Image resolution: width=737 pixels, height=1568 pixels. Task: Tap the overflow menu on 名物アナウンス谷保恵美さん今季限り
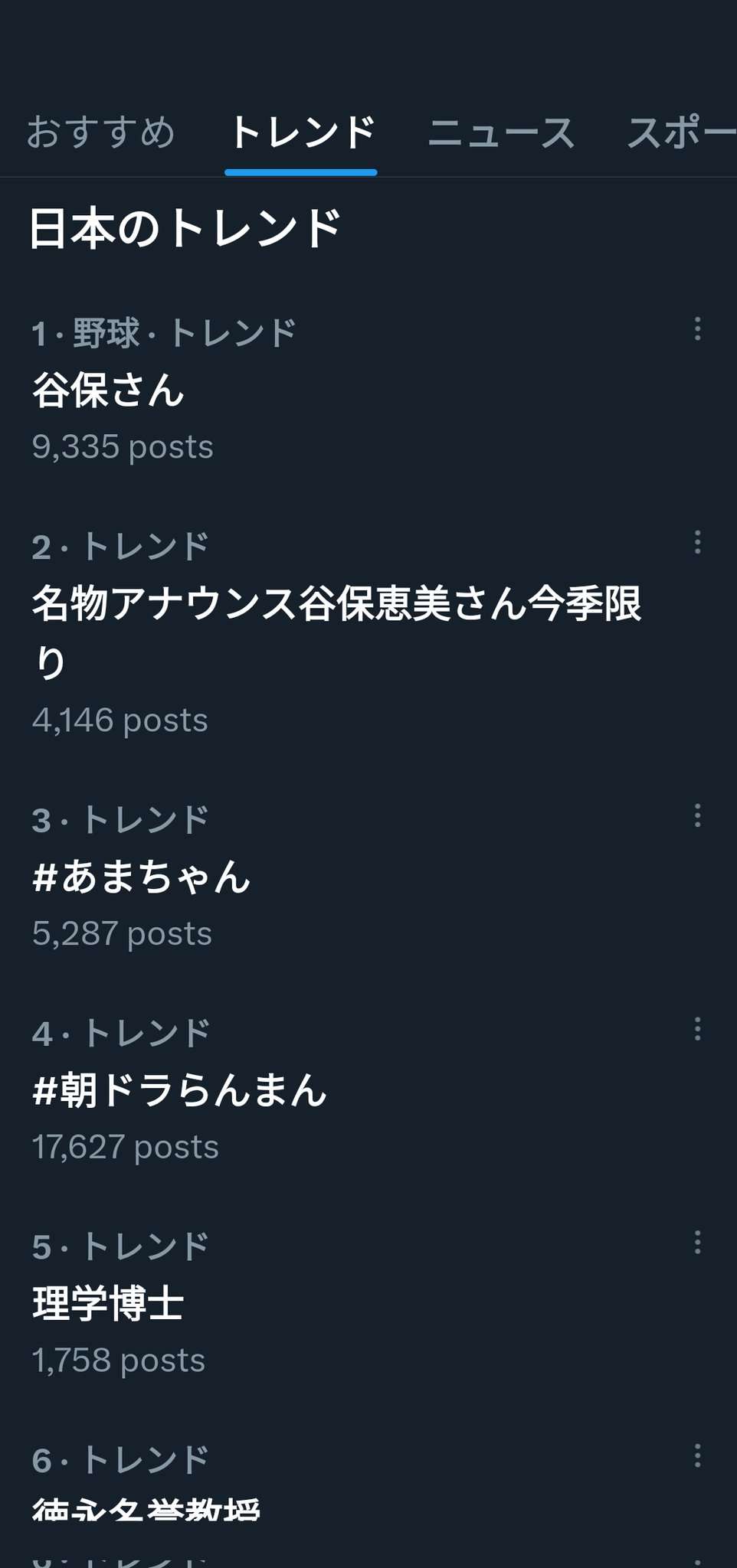(x=697, y=543)
